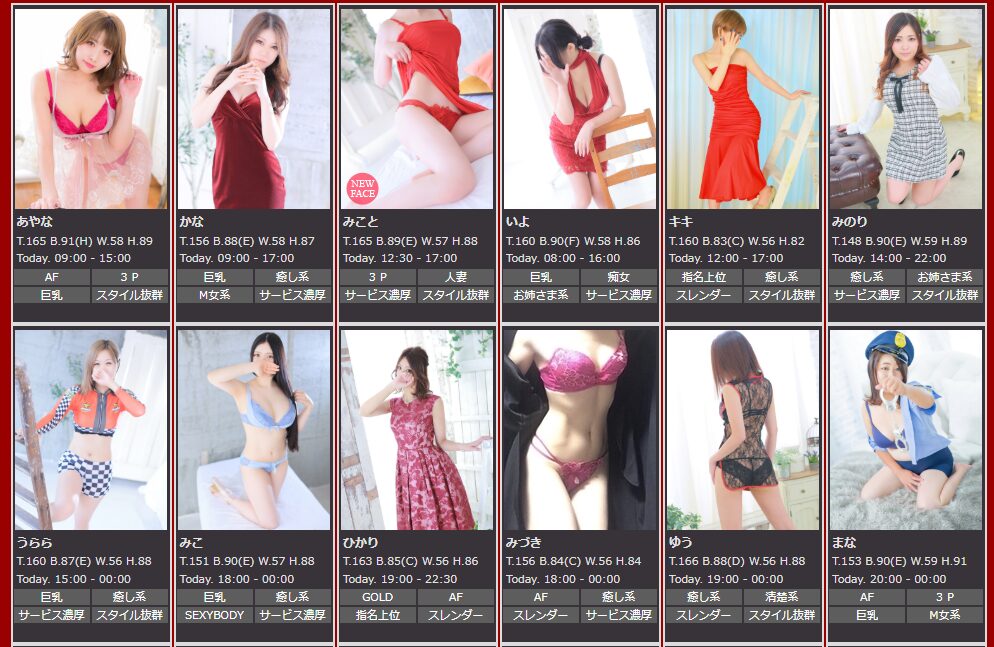
Task: Open the profile card for みづき
Action: coord(580,430)
